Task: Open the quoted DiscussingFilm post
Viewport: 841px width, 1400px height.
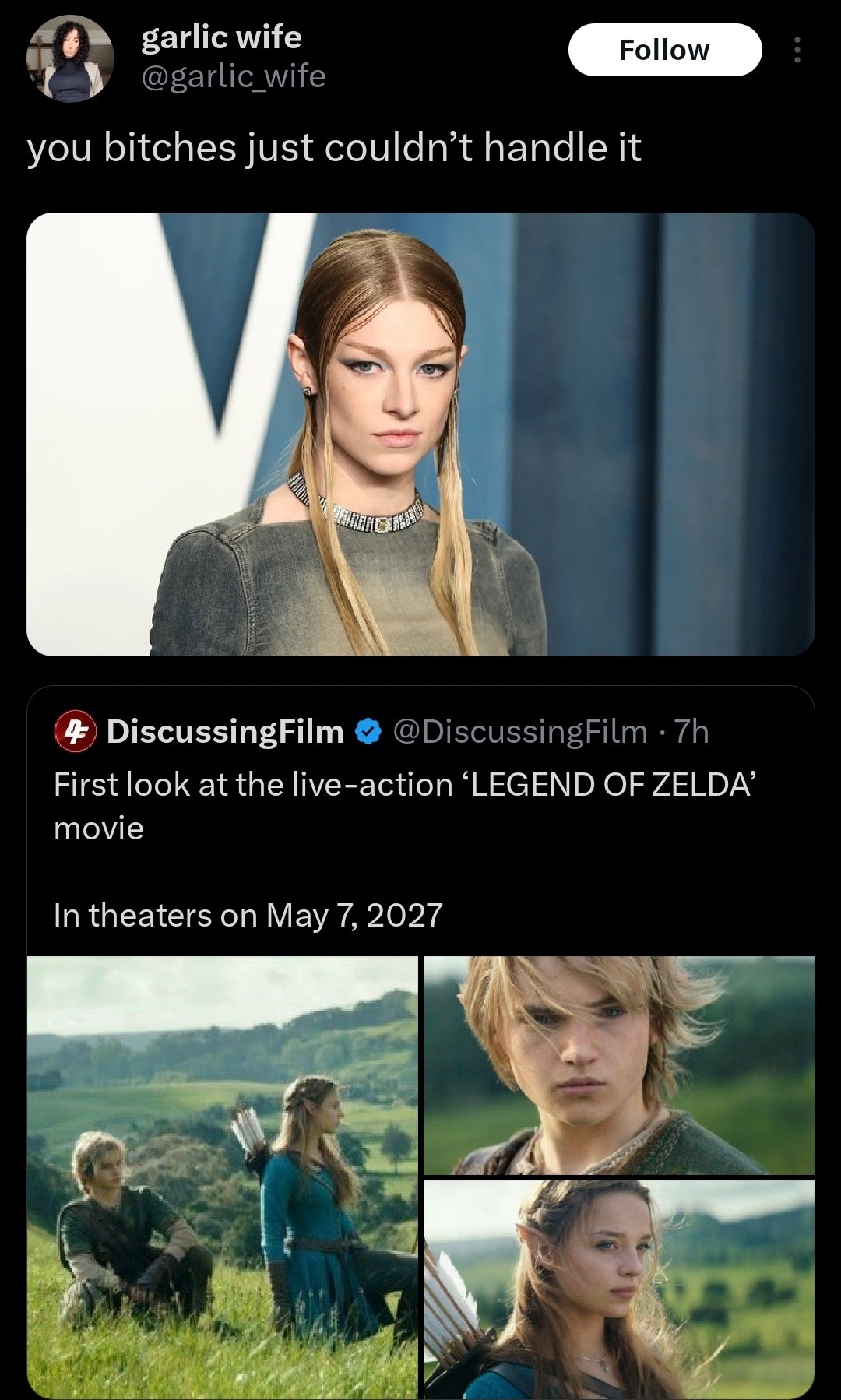Action: pos(420,821)
